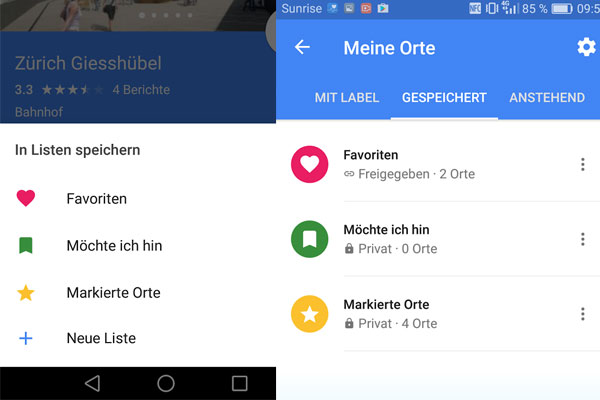Open the settings gear in Meine Orte
The width and height of the screenshot is (600, 400).
(x=586, y=47)
